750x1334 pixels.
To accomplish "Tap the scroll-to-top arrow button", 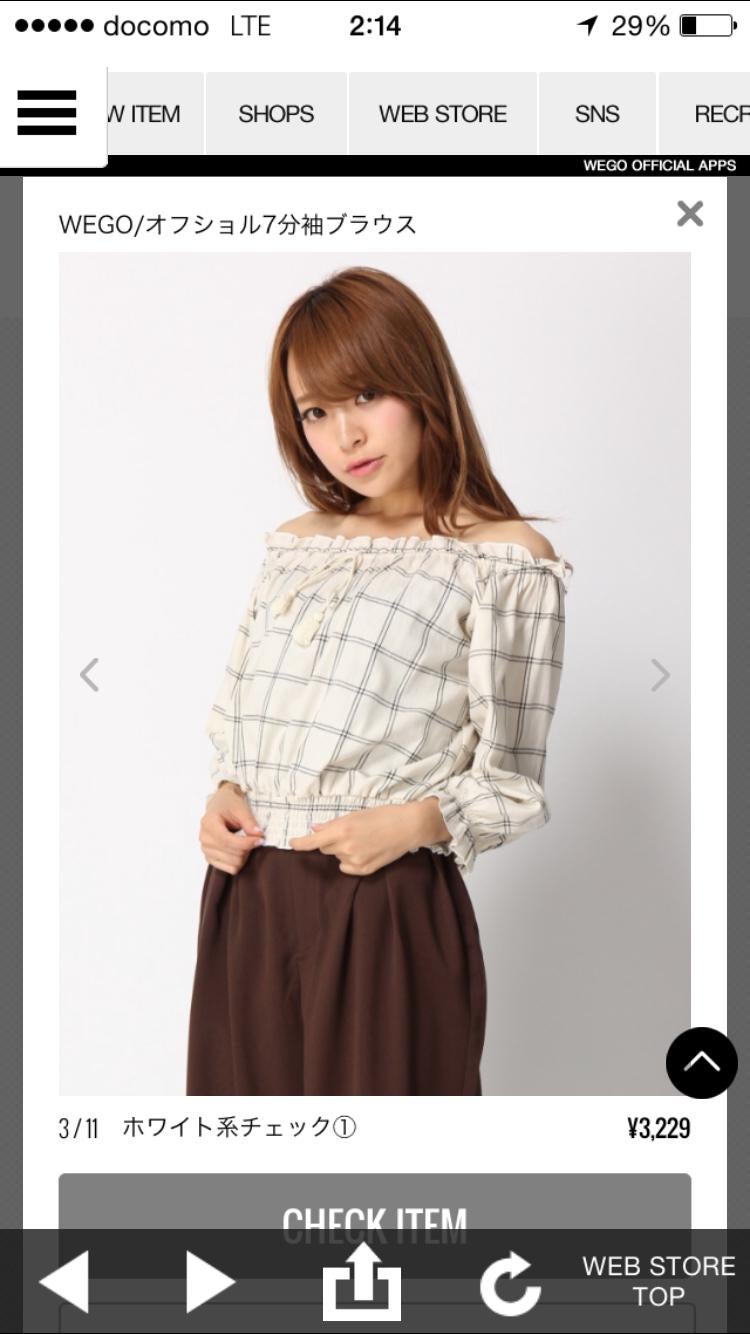I will [x=702, y=1062].
